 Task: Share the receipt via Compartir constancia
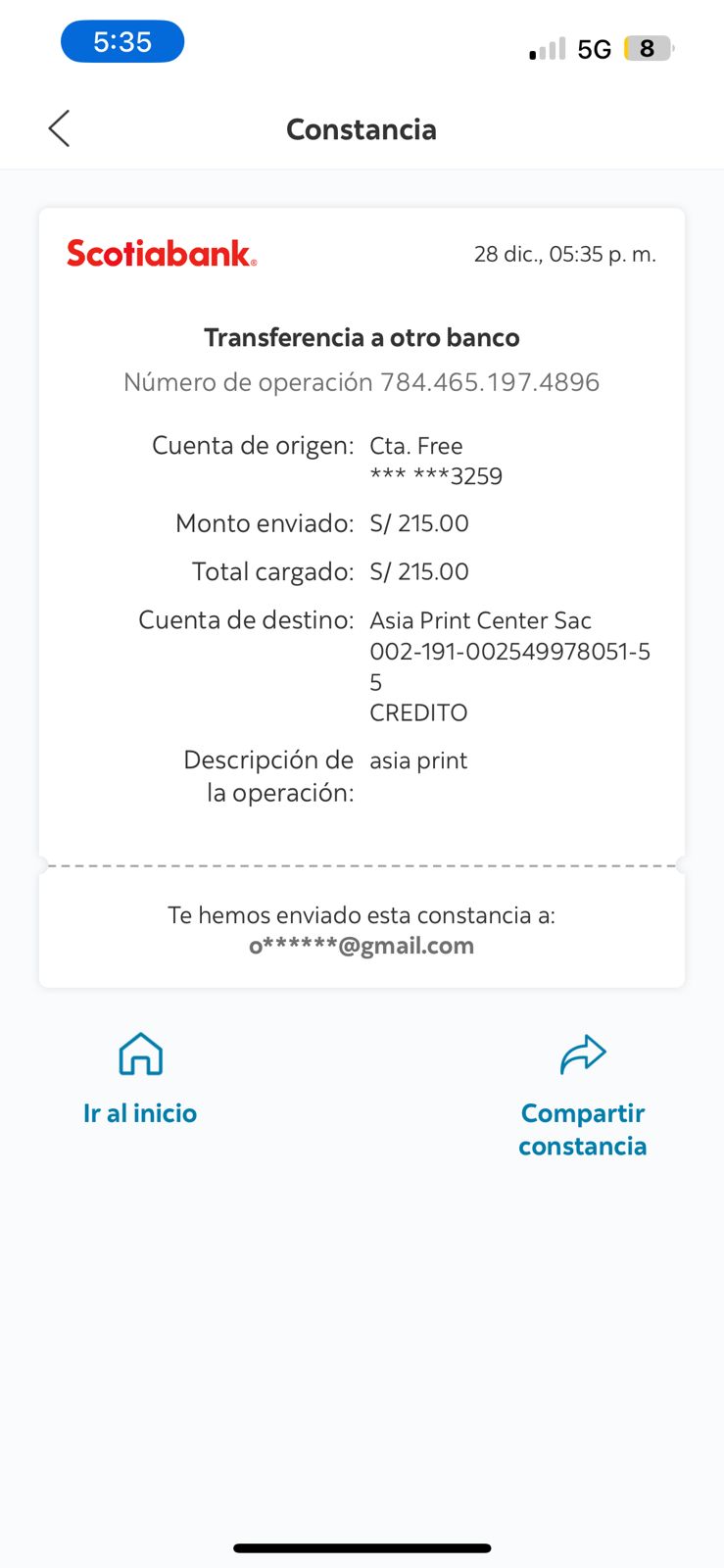582,1096
